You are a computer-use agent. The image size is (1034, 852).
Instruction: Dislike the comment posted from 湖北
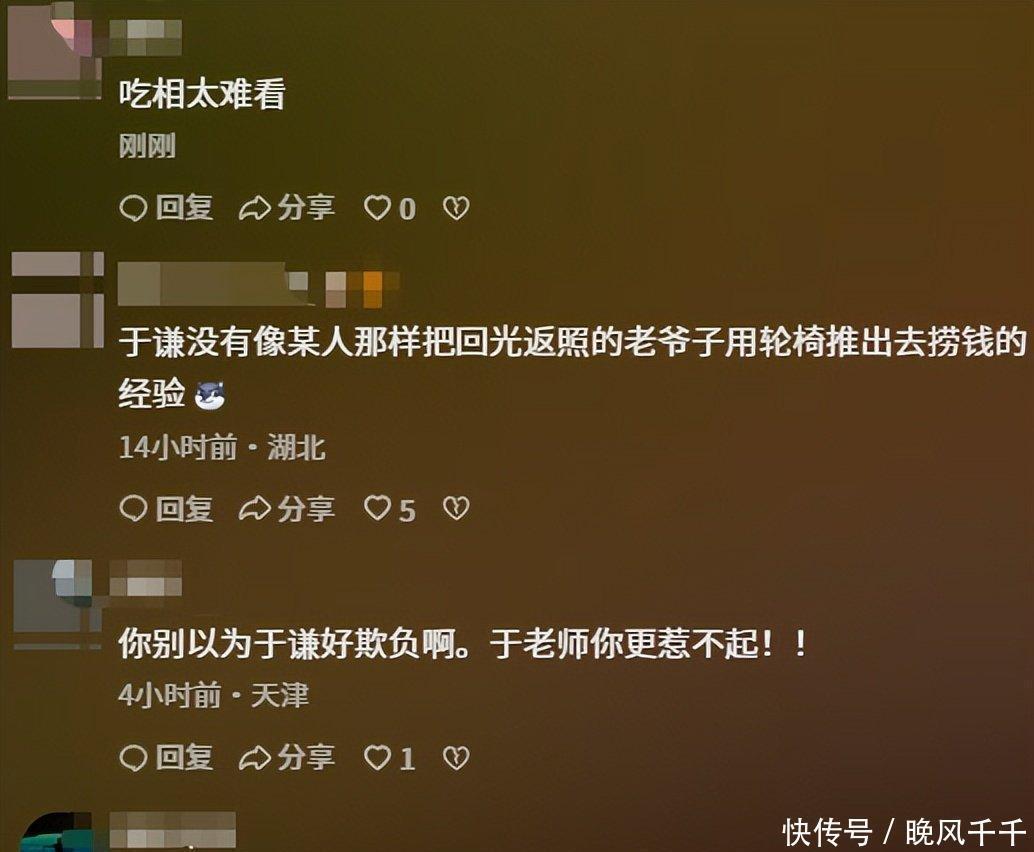456,508
